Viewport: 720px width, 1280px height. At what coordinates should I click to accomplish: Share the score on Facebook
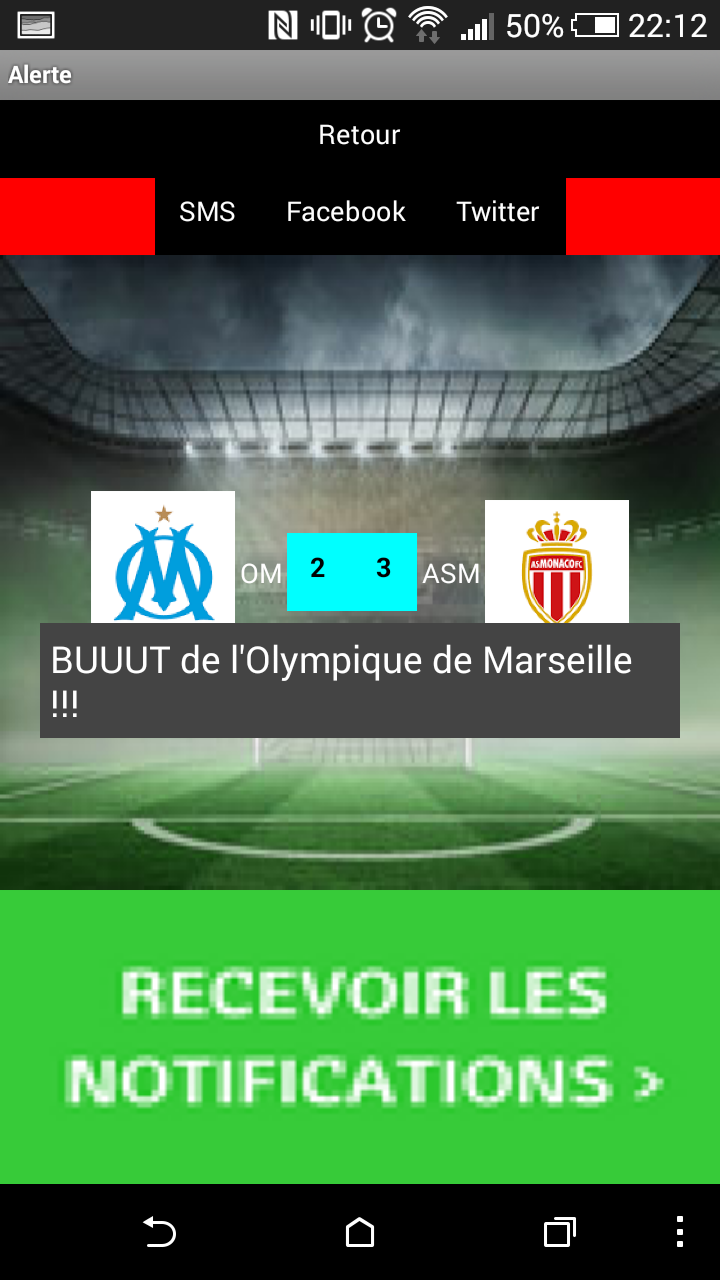(x=346, y=212)
